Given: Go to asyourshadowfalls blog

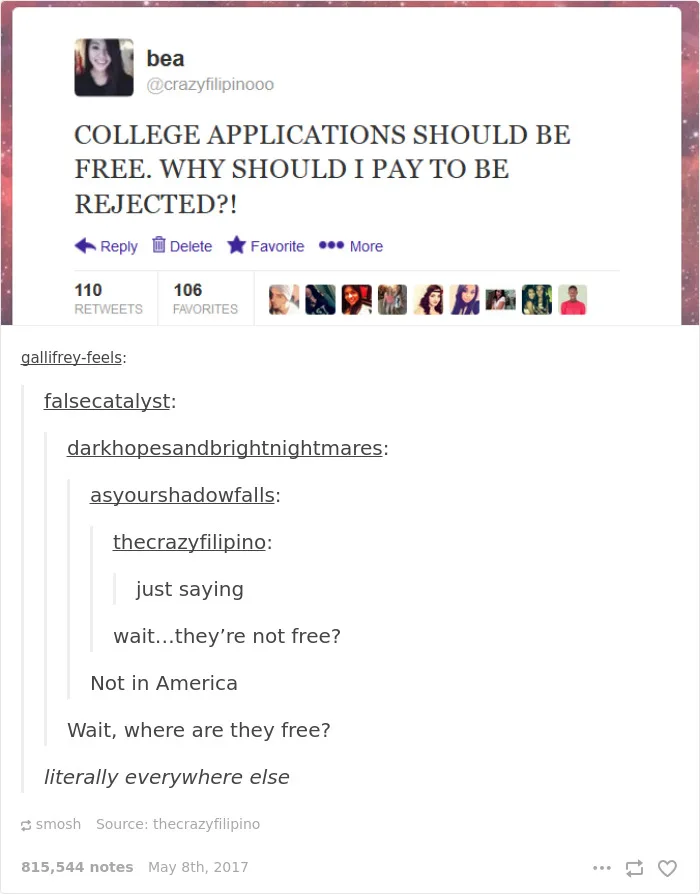Looking at the screenshot, I should pyautogui.click(x=182, y=495).
